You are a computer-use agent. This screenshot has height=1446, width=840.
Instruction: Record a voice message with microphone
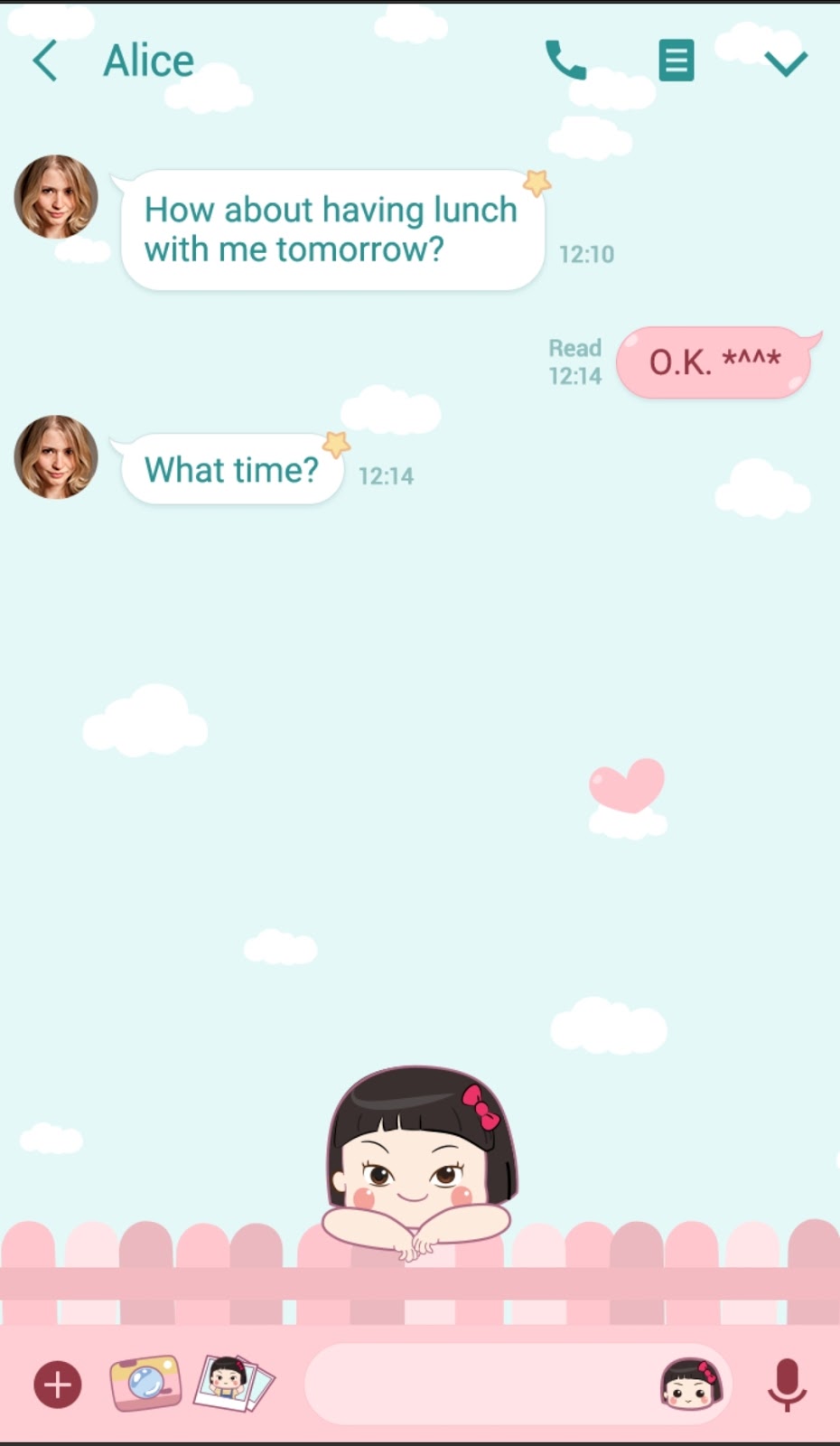pyautogui.click(x=787, y=1385)
